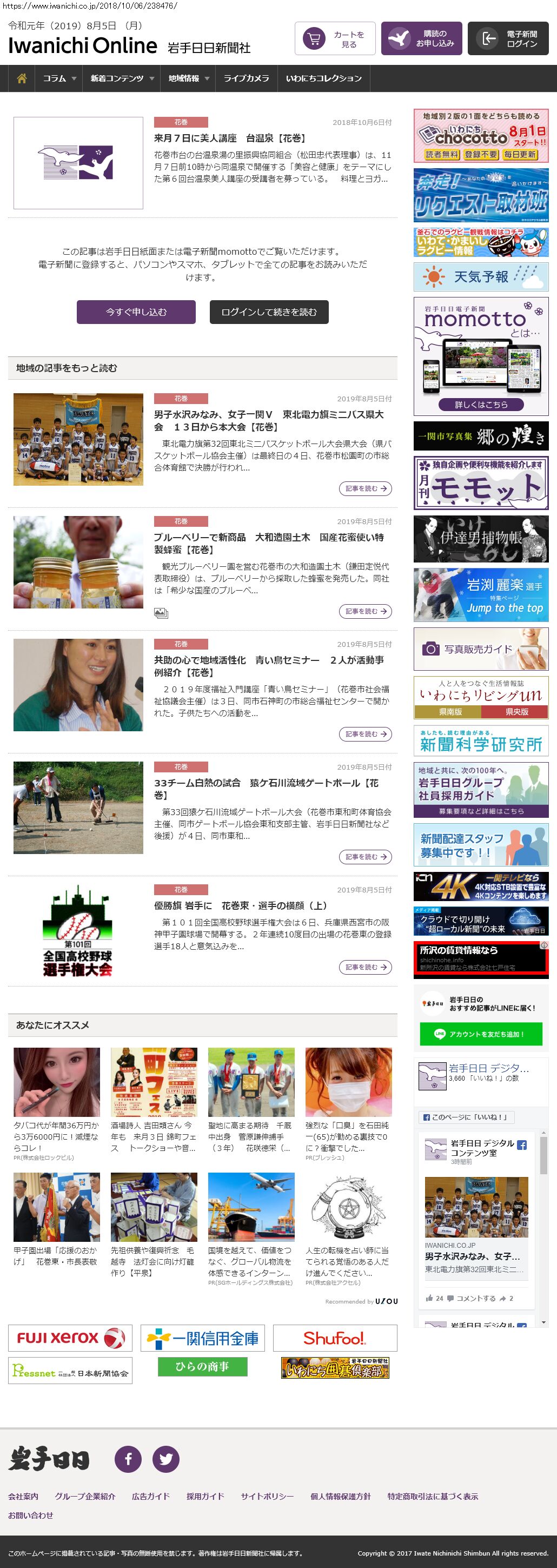Open the home icon in navigation bar
Screen dimensions: 557x1568
coord(22,78)
